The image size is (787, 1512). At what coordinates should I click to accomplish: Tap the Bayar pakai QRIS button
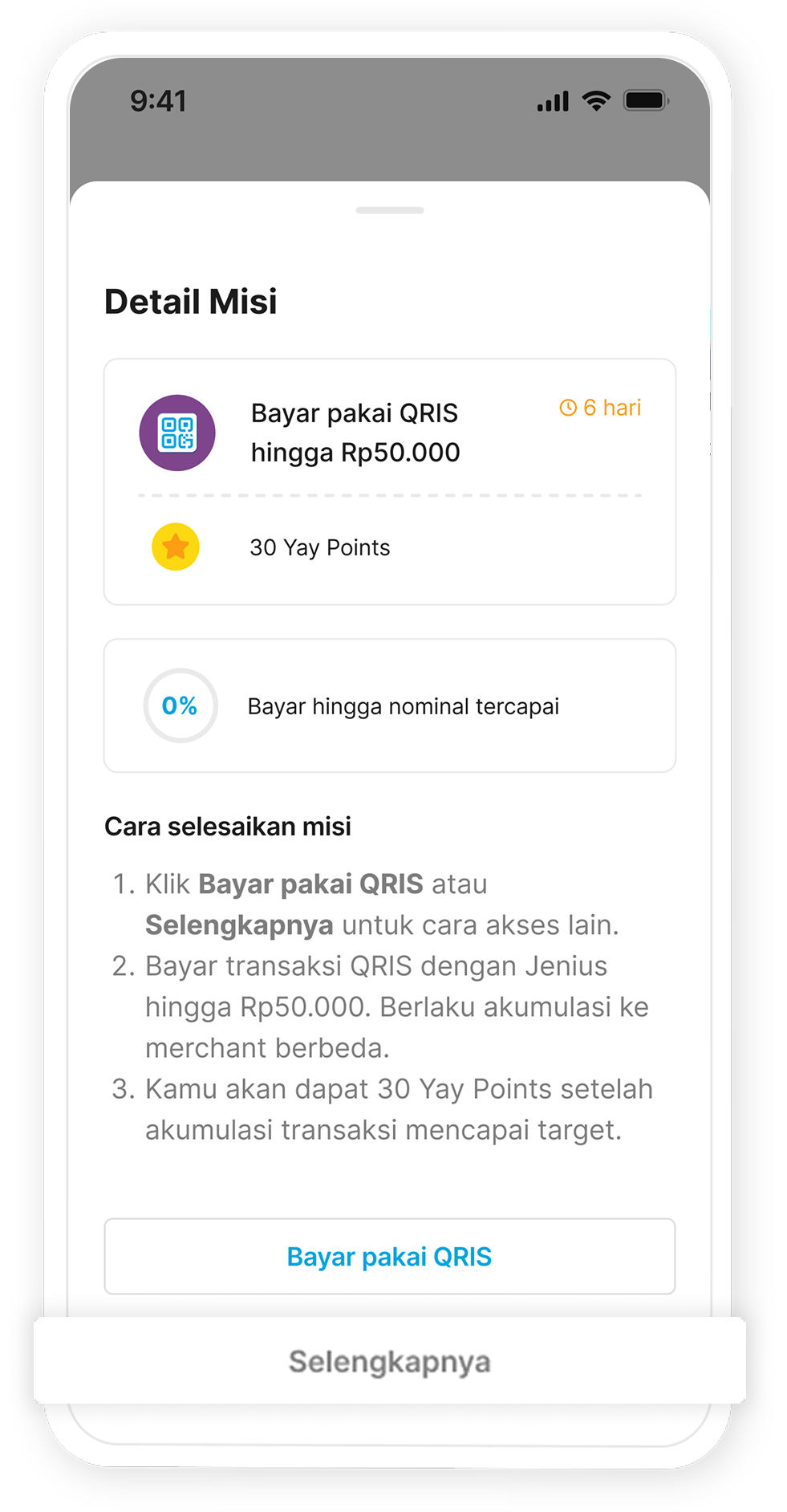389,1256
